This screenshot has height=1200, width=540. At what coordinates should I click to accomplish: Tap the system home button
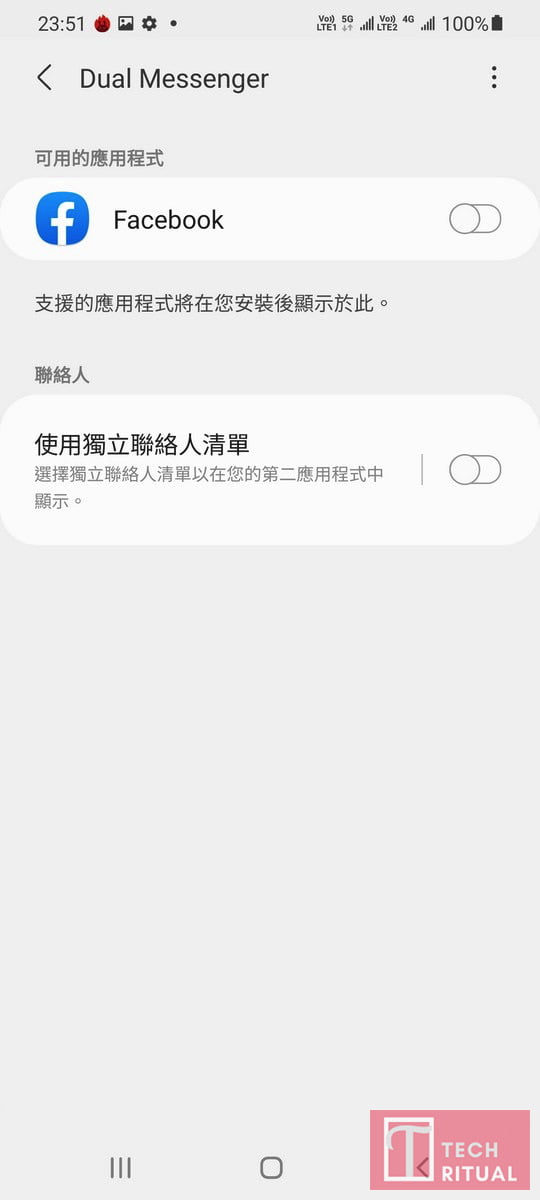[x=271, y=1167]
